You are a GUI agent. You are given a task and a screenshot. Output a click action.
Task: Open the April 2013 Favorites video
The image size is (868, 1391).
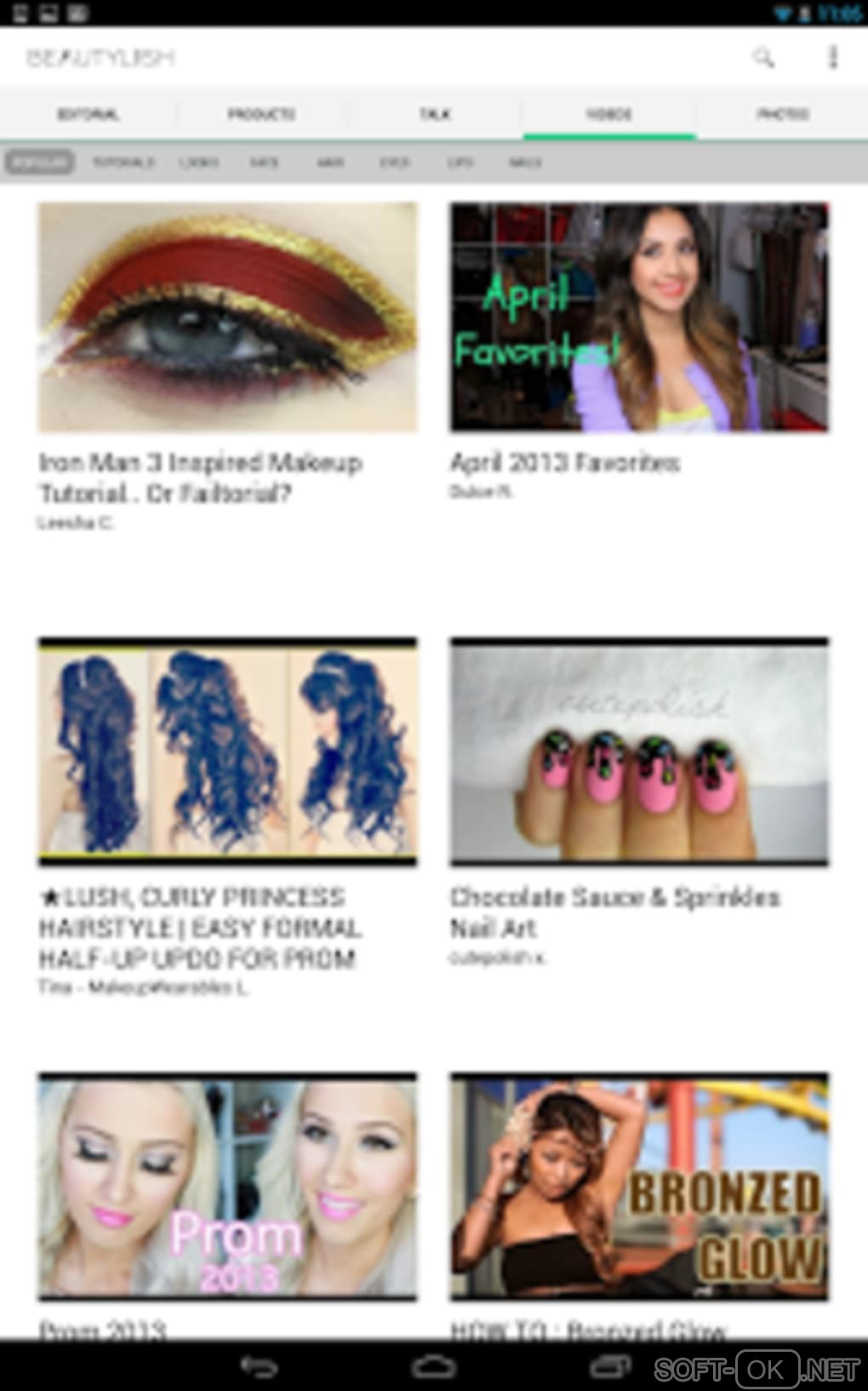[x=639, y=318]
